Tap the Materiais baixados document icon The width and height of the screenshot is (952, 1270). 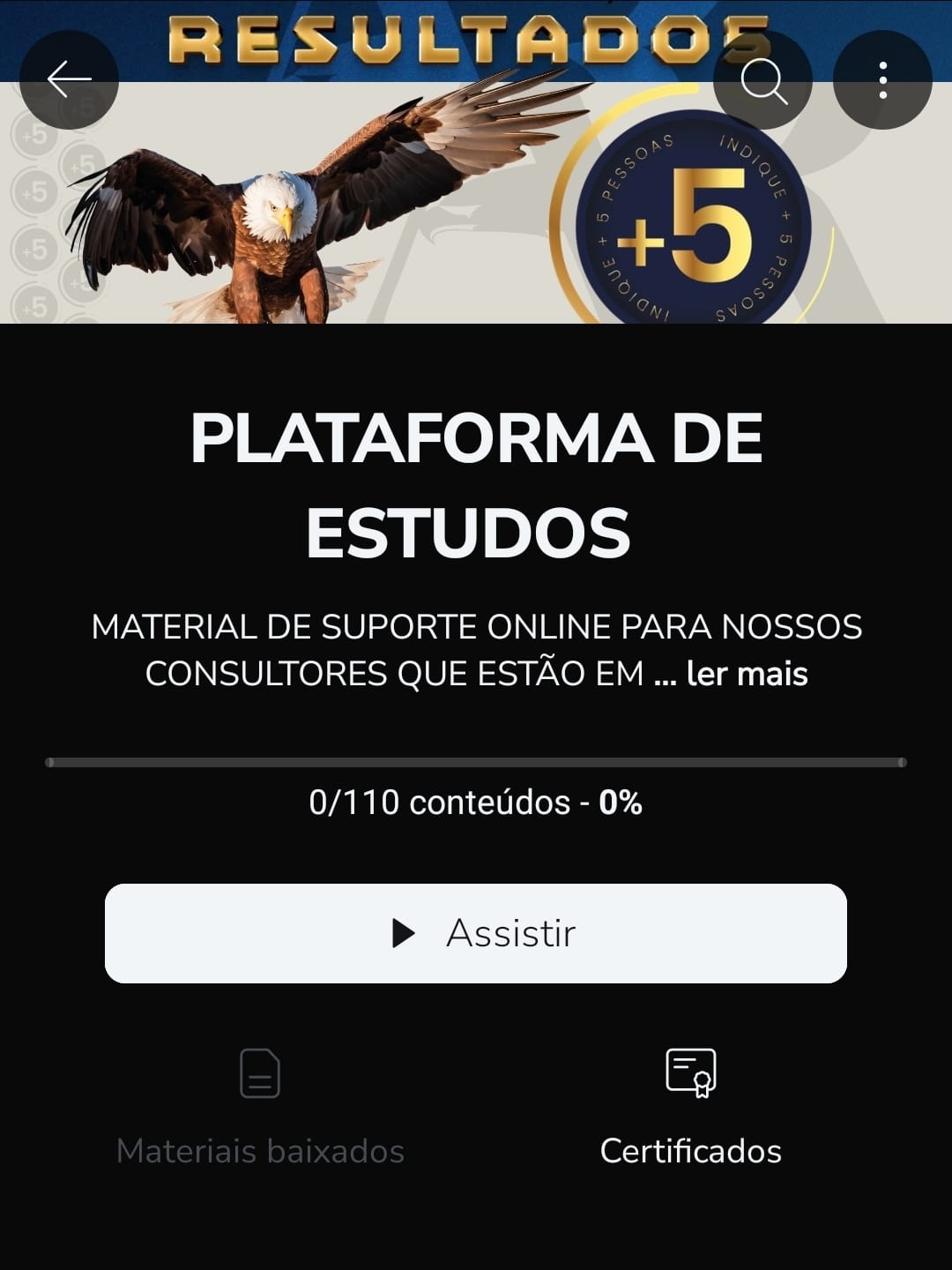tap(258, 1074)
